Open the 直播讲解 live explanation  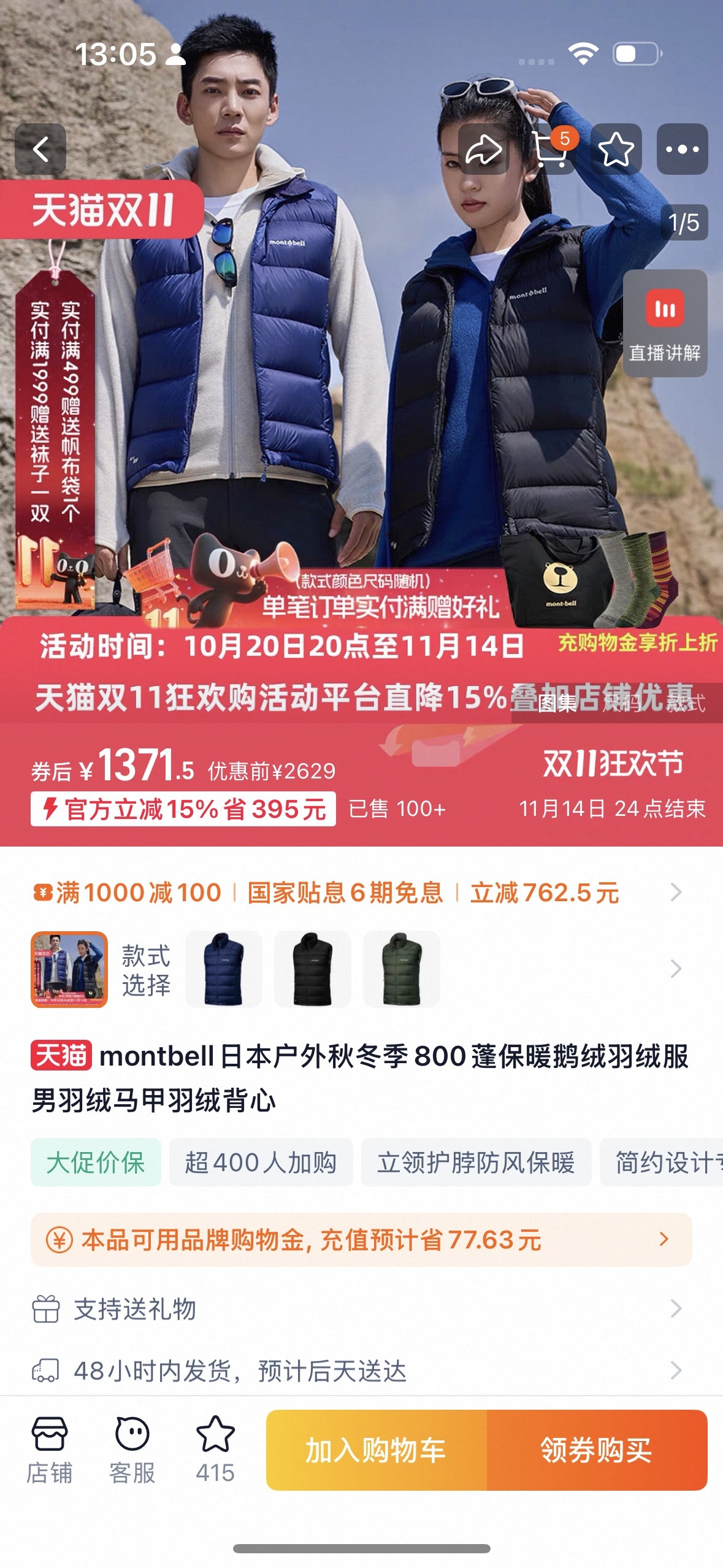click(665, 323)
